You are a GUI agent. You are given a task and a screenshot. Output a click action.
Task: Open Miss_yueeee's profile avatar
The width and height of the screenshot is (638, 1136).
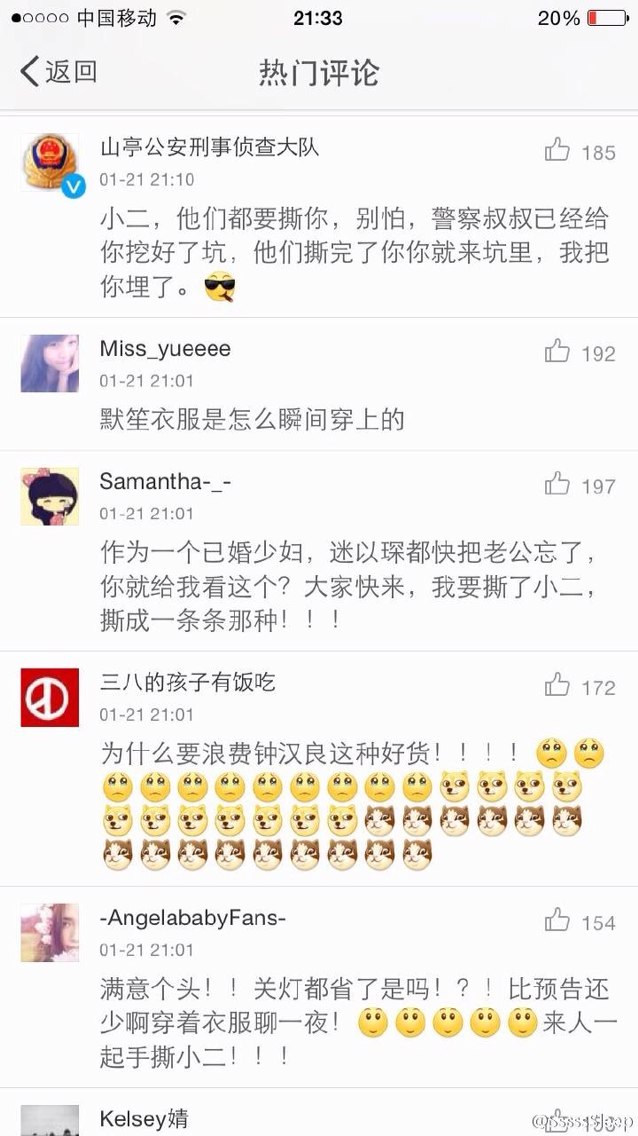(50, 364)
